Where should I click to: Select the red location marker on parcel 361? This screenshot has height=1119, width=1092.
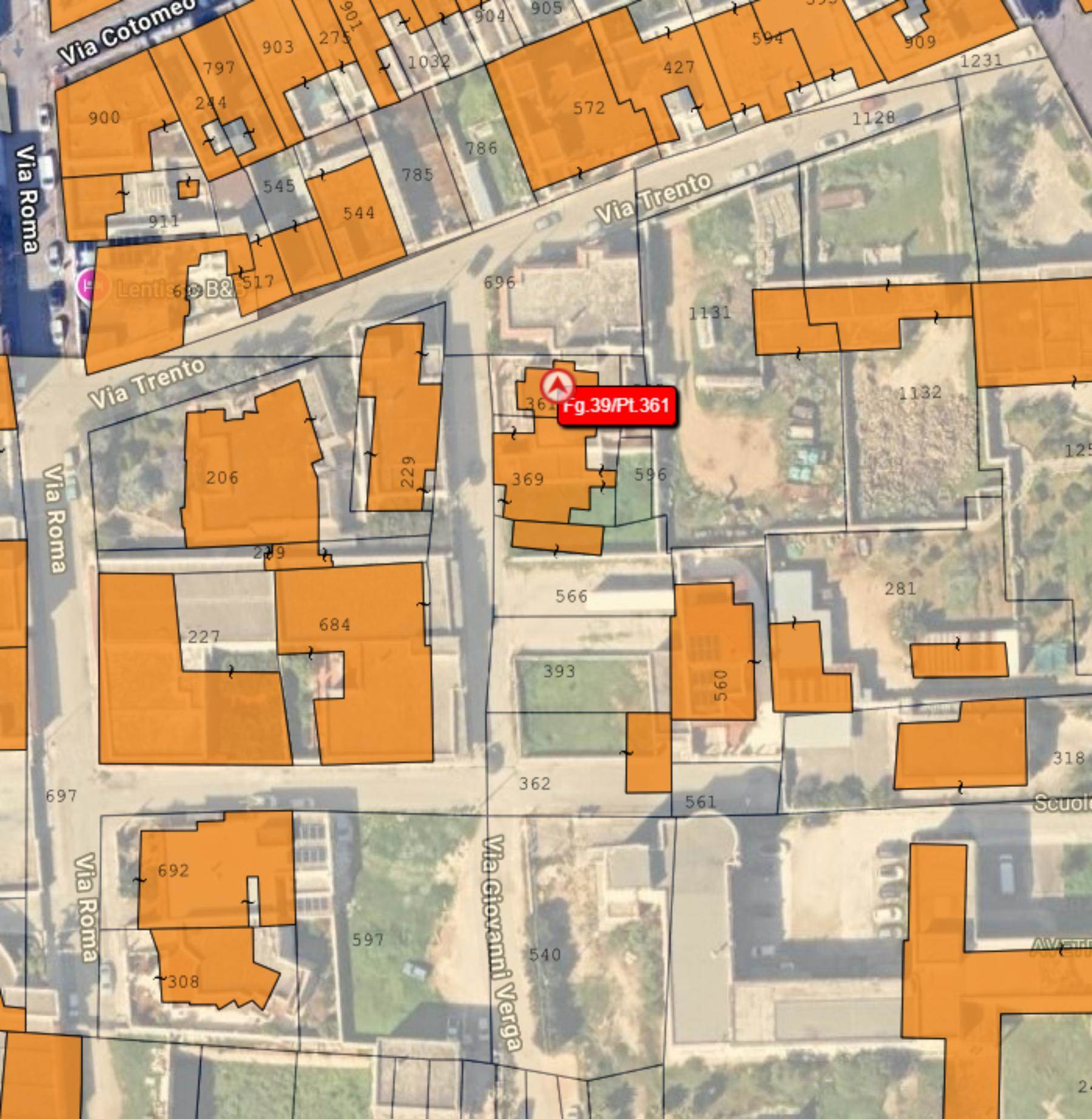coord(558,385)
